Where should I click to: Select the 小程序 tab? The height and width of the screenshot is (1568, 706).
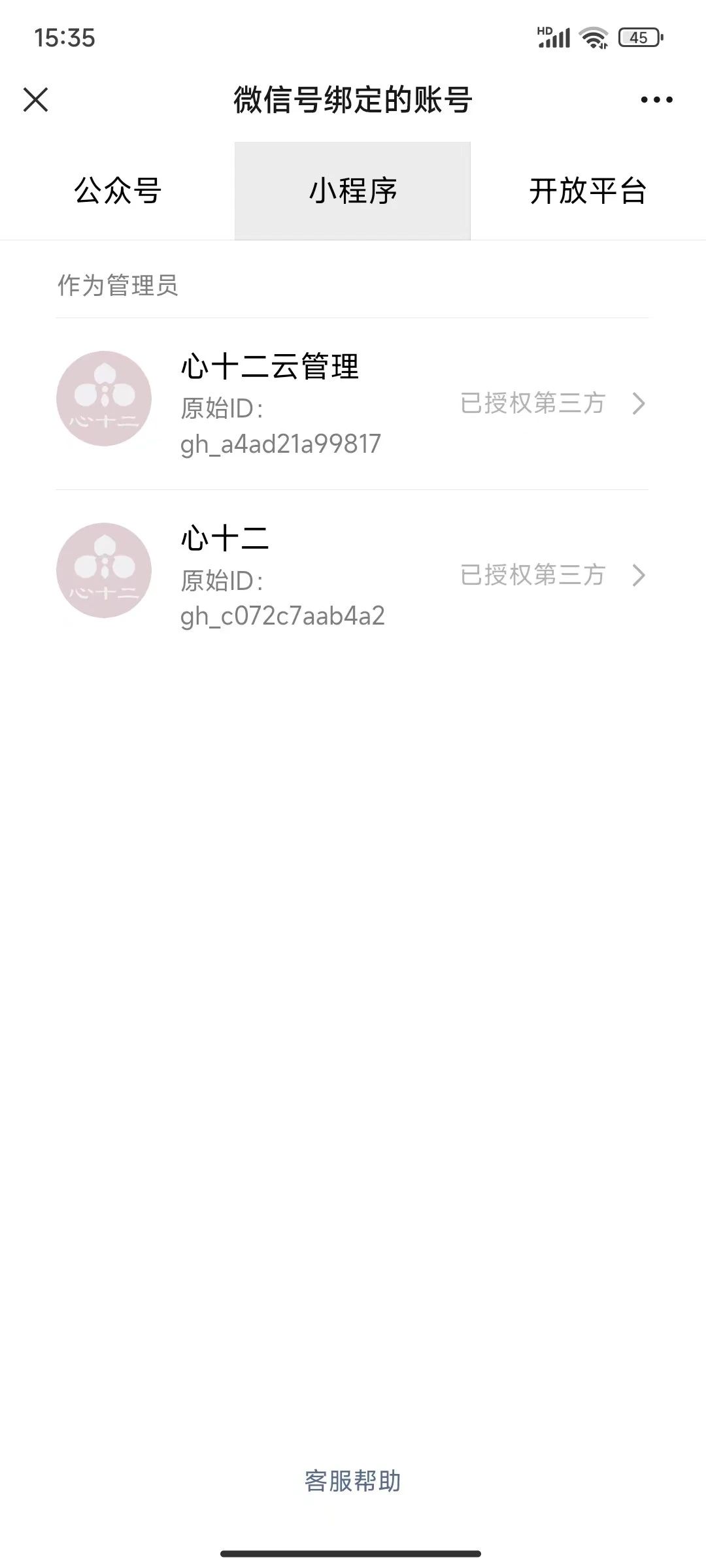point(353,191)
